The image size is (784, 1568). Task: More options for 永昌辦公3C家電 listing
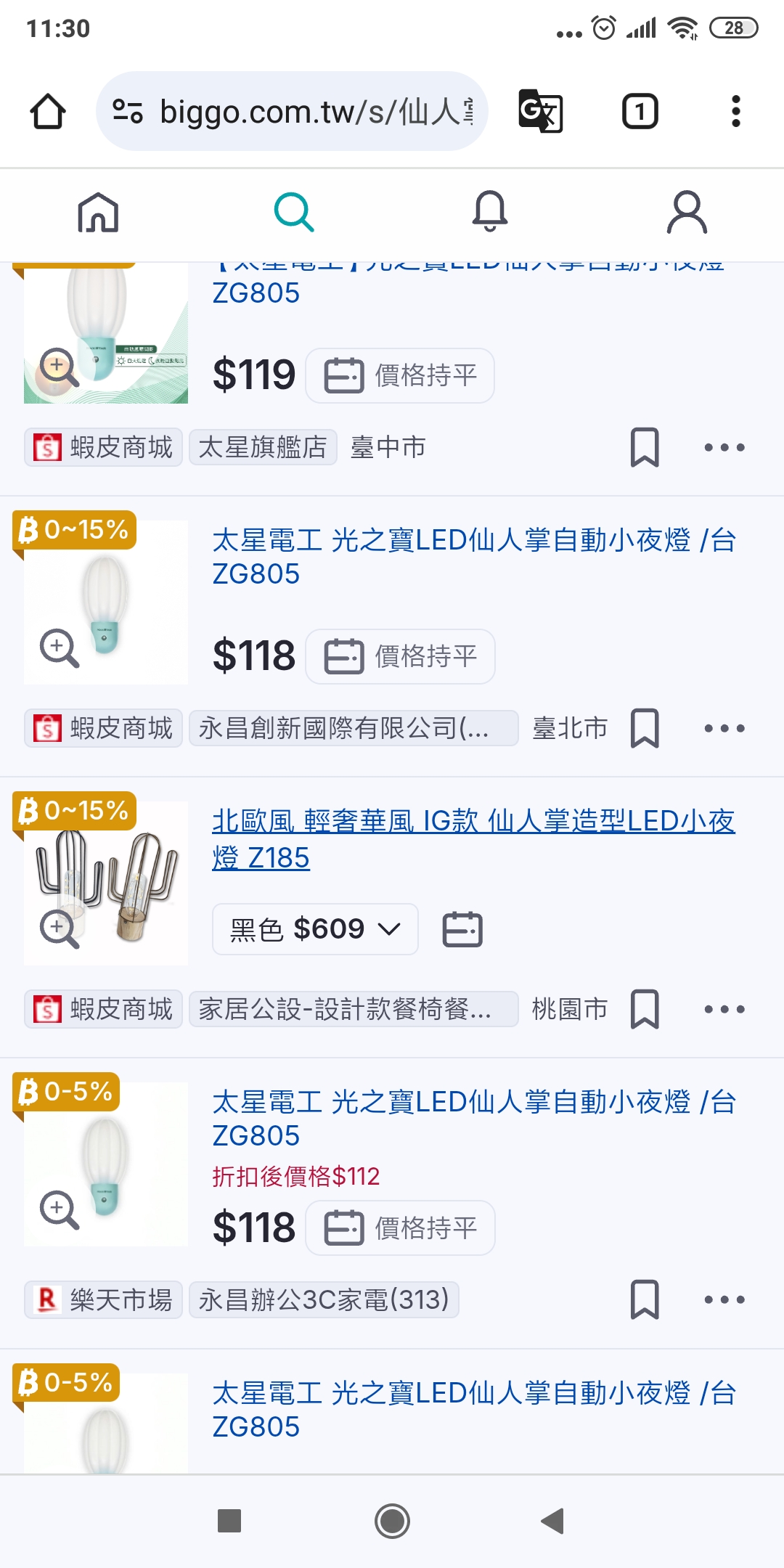click(x=724, y=1299)
